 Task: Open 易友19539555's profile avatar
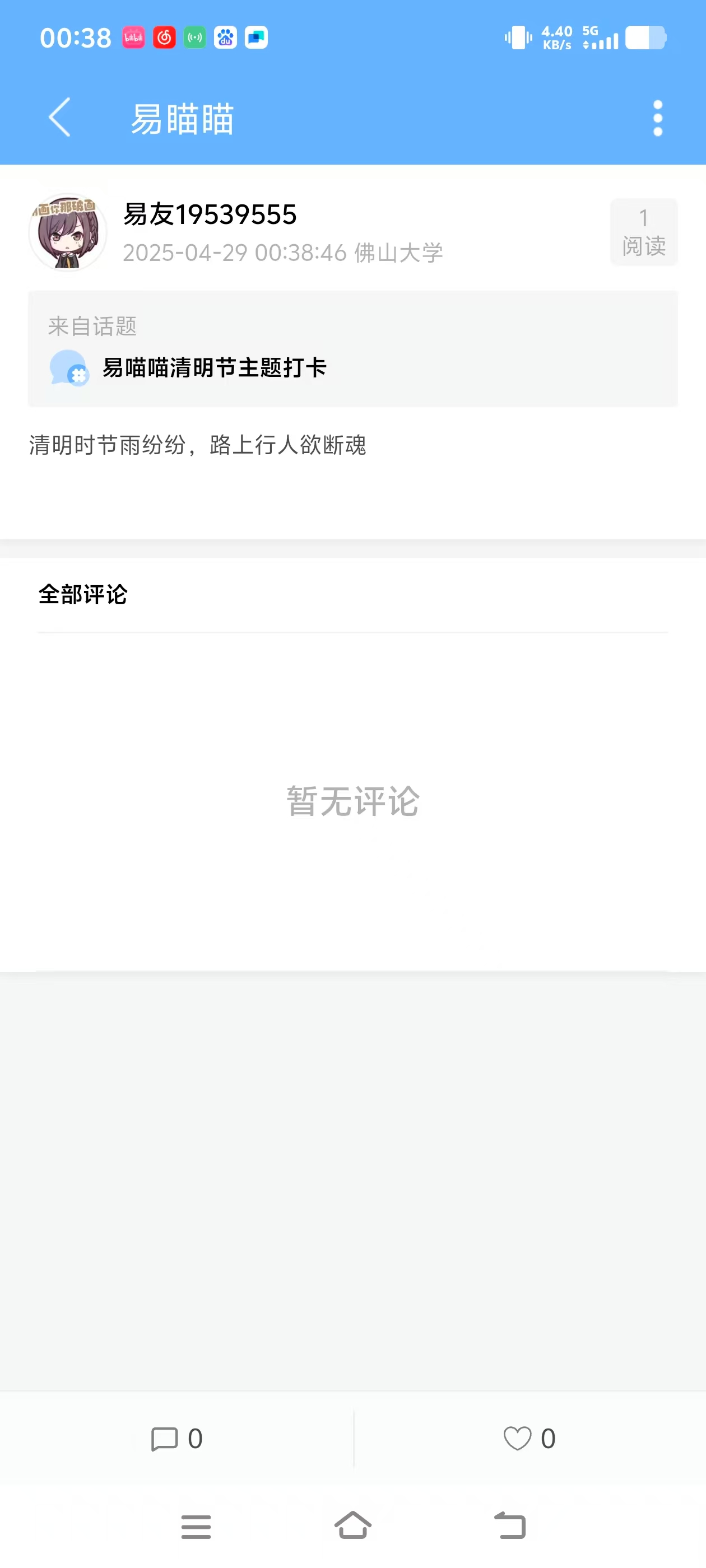(68, 232)
